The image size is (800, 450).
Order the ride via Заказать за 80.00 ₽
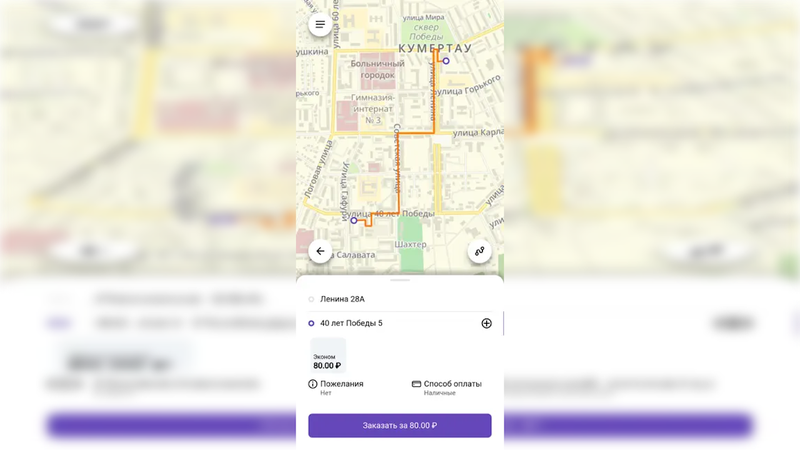click(400, 425)
